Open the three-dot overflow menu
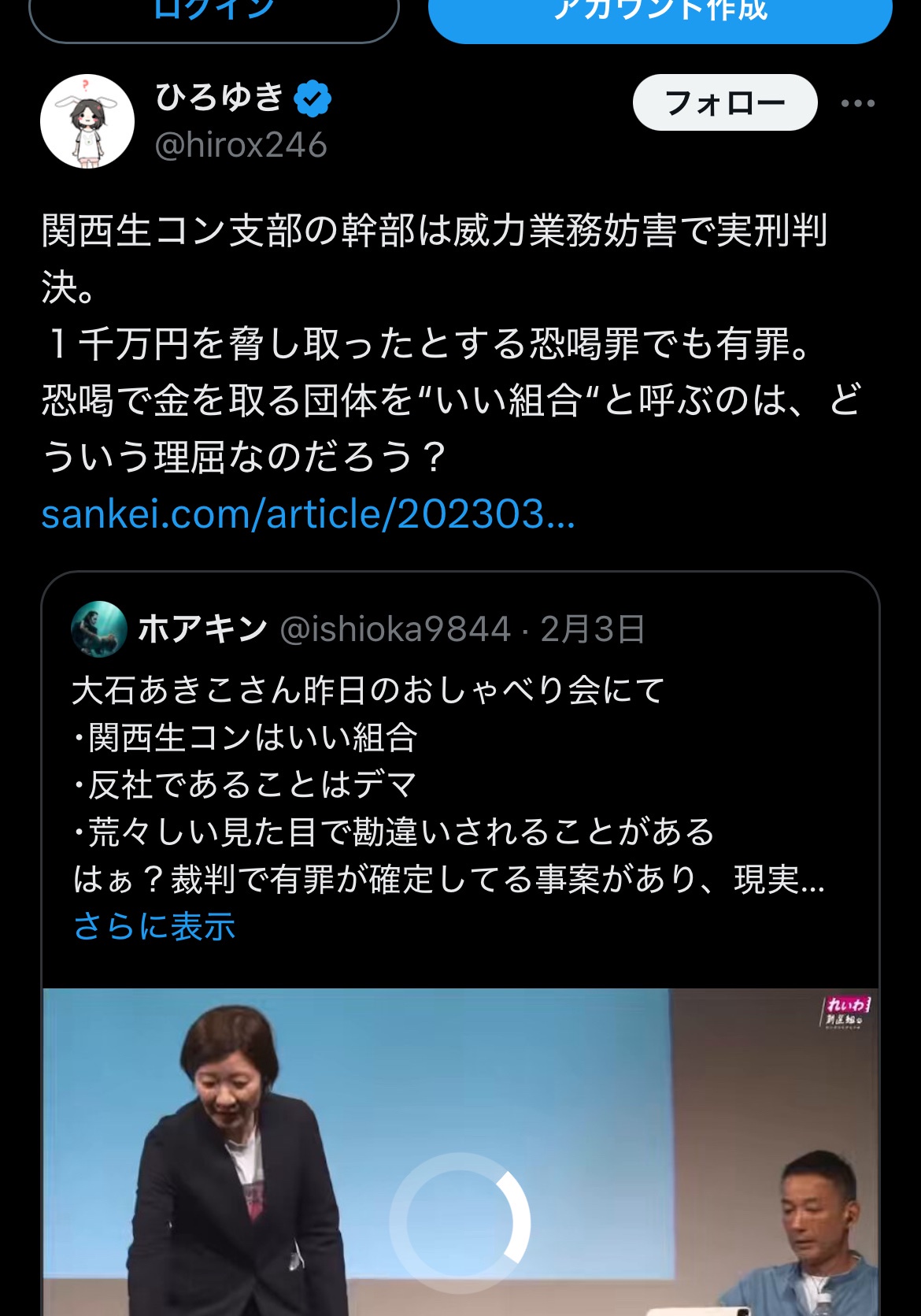921x1316 pixels. [857, 103]
